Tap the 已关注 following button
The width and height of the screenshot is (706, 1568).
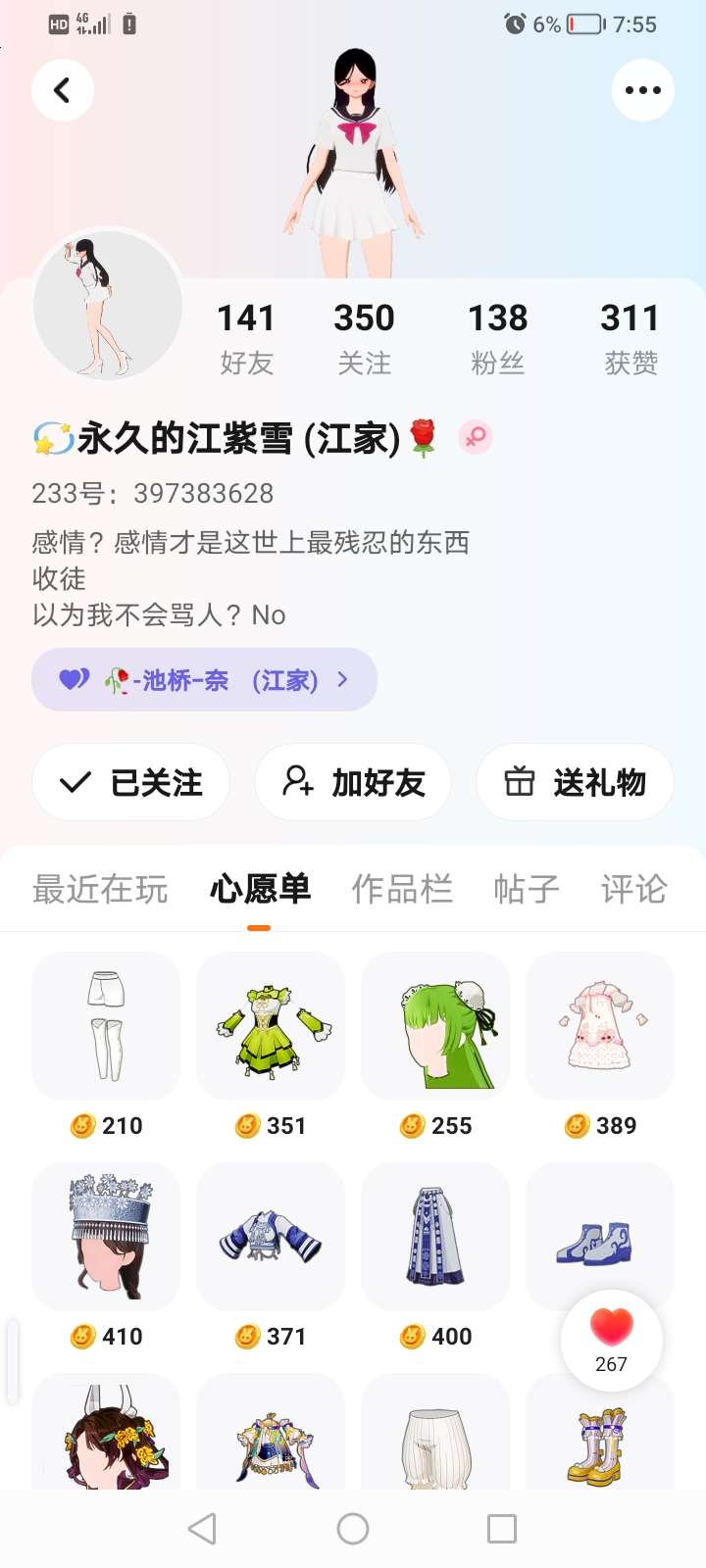(x=131, y=782)
